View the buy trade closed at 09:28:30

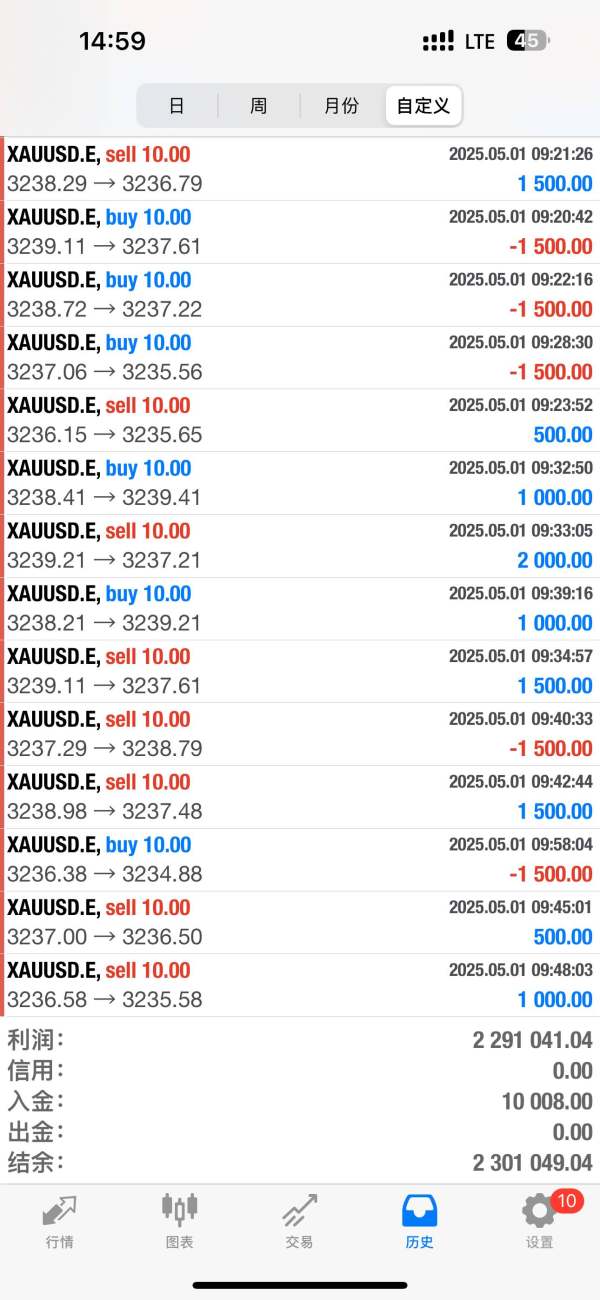click(300, 357)
